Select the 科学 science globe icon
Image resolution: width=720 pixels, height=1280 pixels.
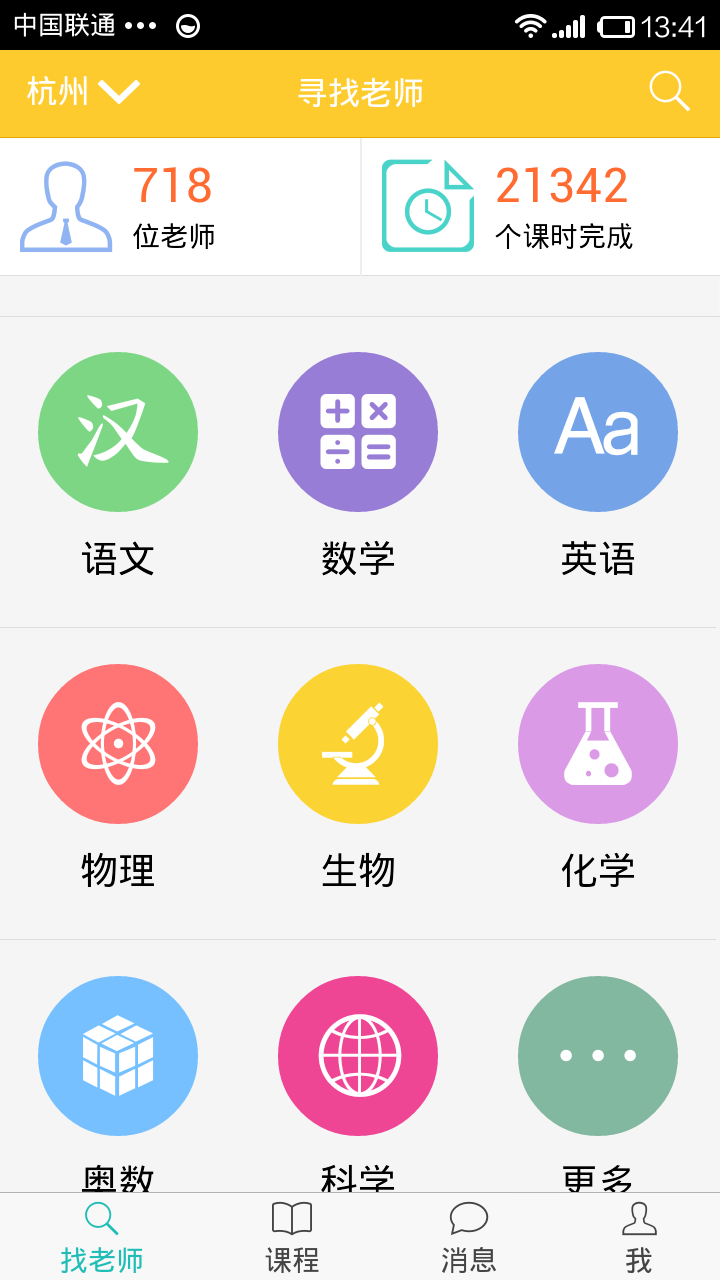[357, 1055]
